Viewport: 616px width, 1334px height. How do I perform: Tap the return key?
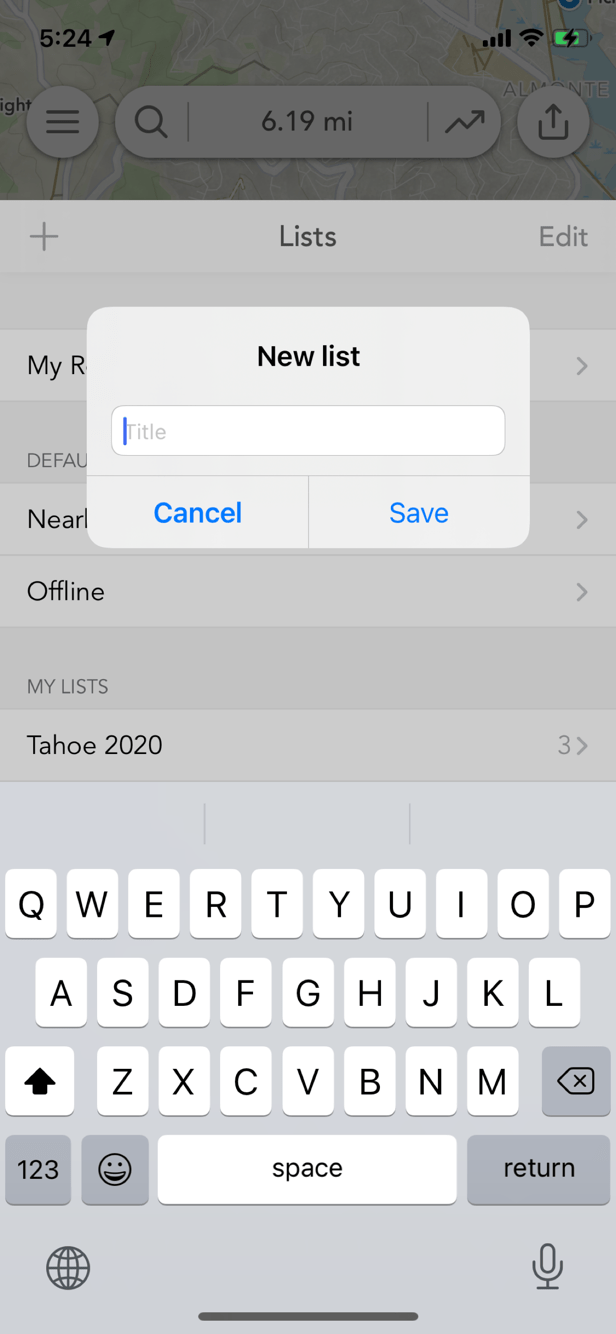[539, 1169]
